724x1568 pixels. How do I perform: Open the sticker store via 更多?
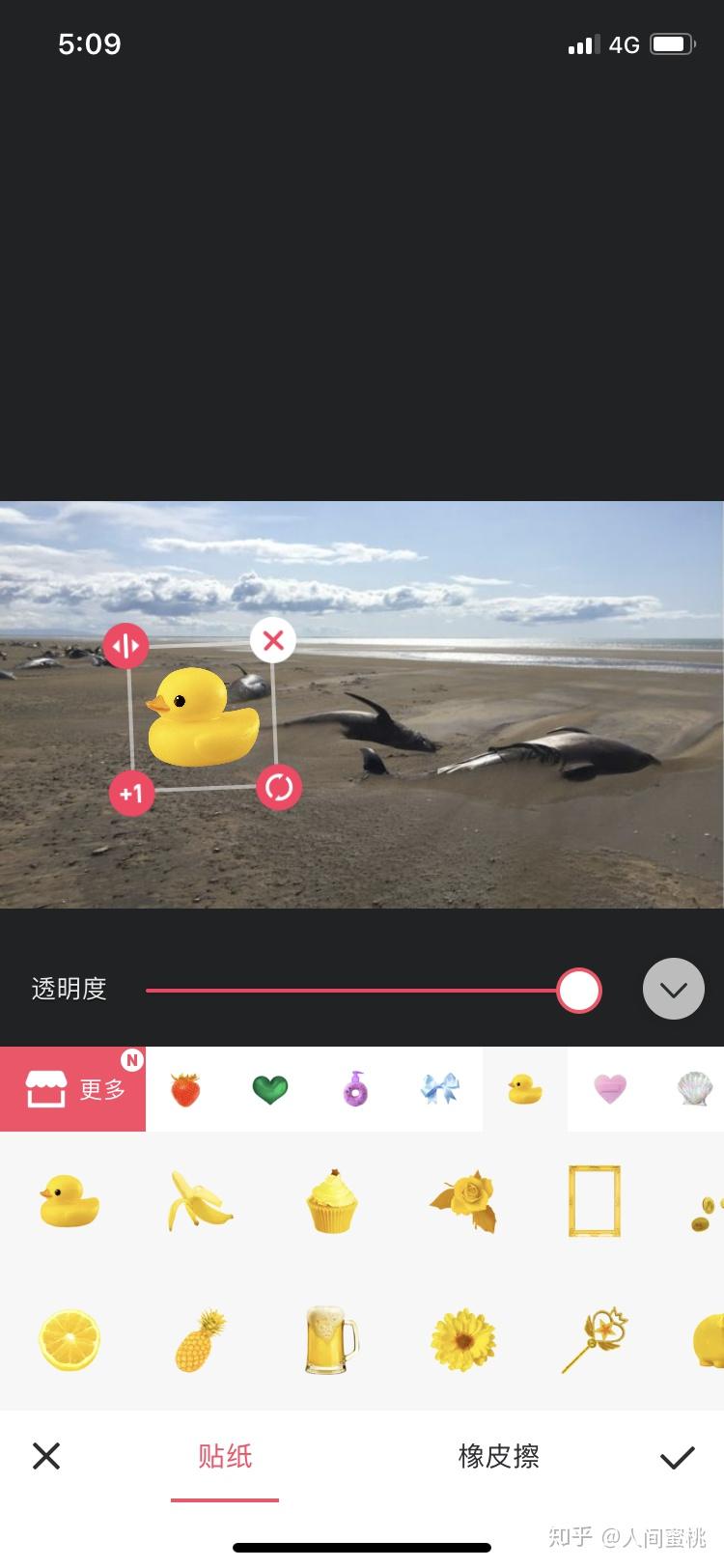[x=72, y=1088]
